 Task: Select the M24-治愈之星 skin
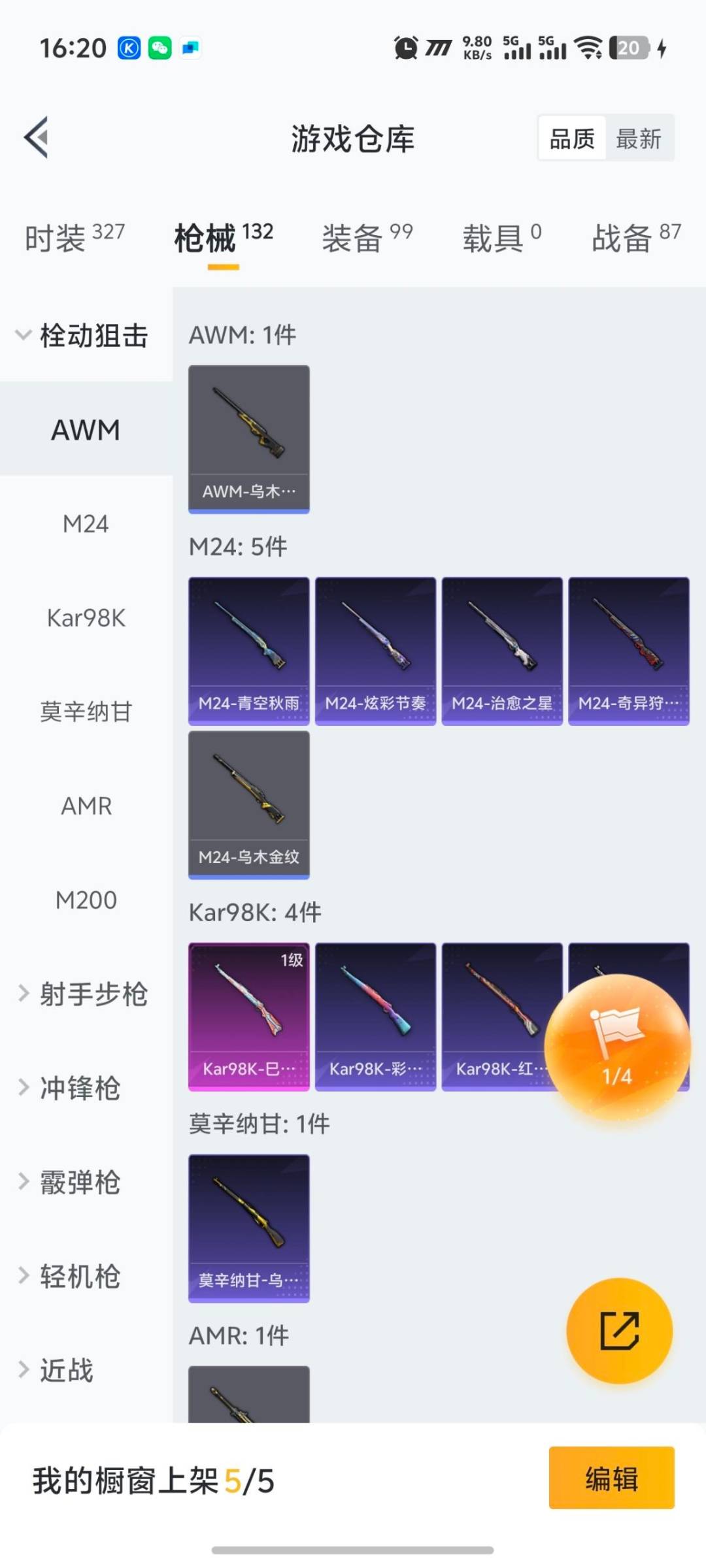tap(502, 650)
